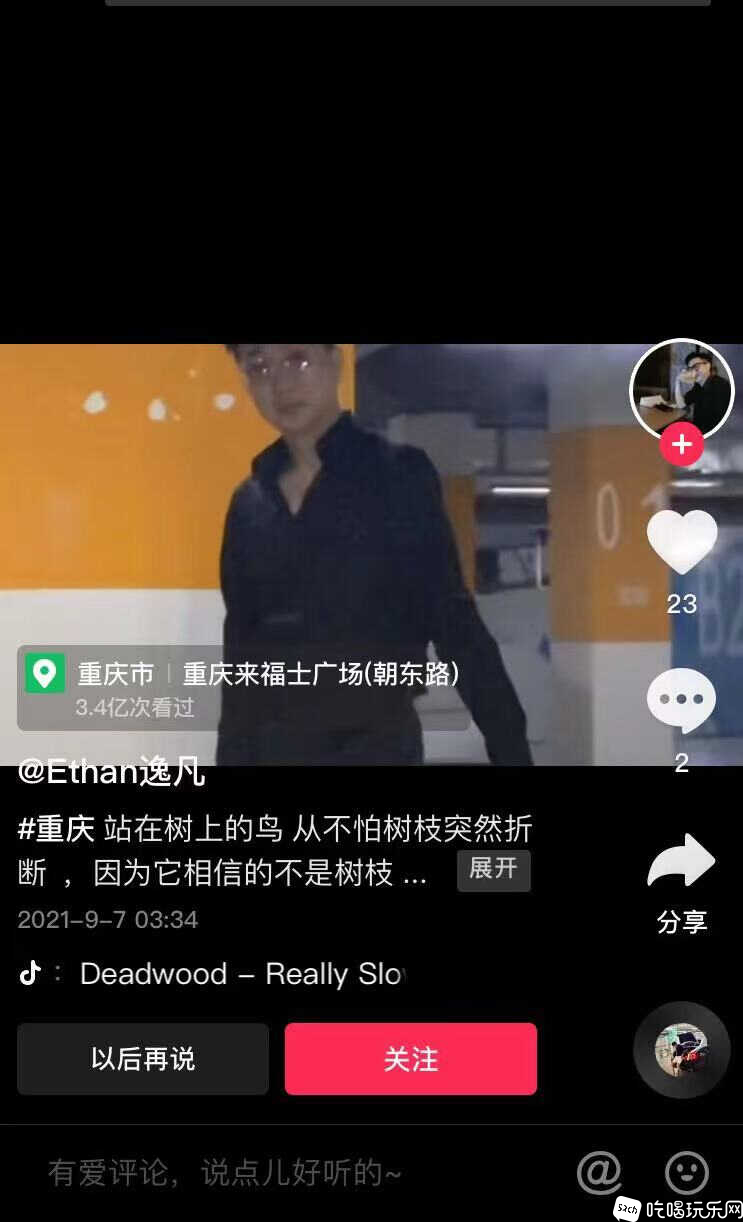Image resolution: width=743 pixels, height=1222 pixels.
Task: Follow the creator with 关注 button
Action: [x=411, y=1059]
